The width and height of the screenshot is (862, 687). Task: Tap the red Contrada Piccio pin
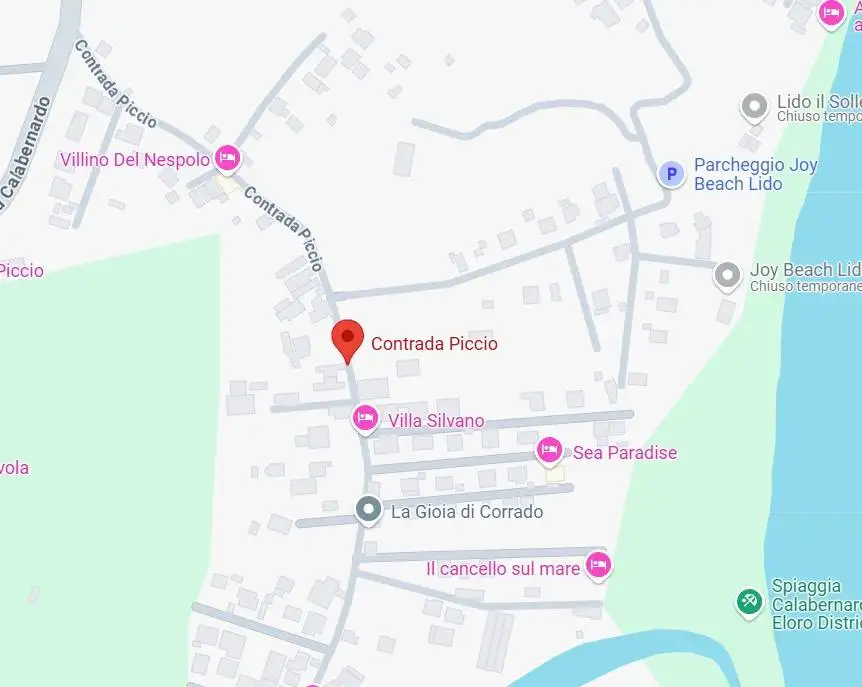point(347,338)
